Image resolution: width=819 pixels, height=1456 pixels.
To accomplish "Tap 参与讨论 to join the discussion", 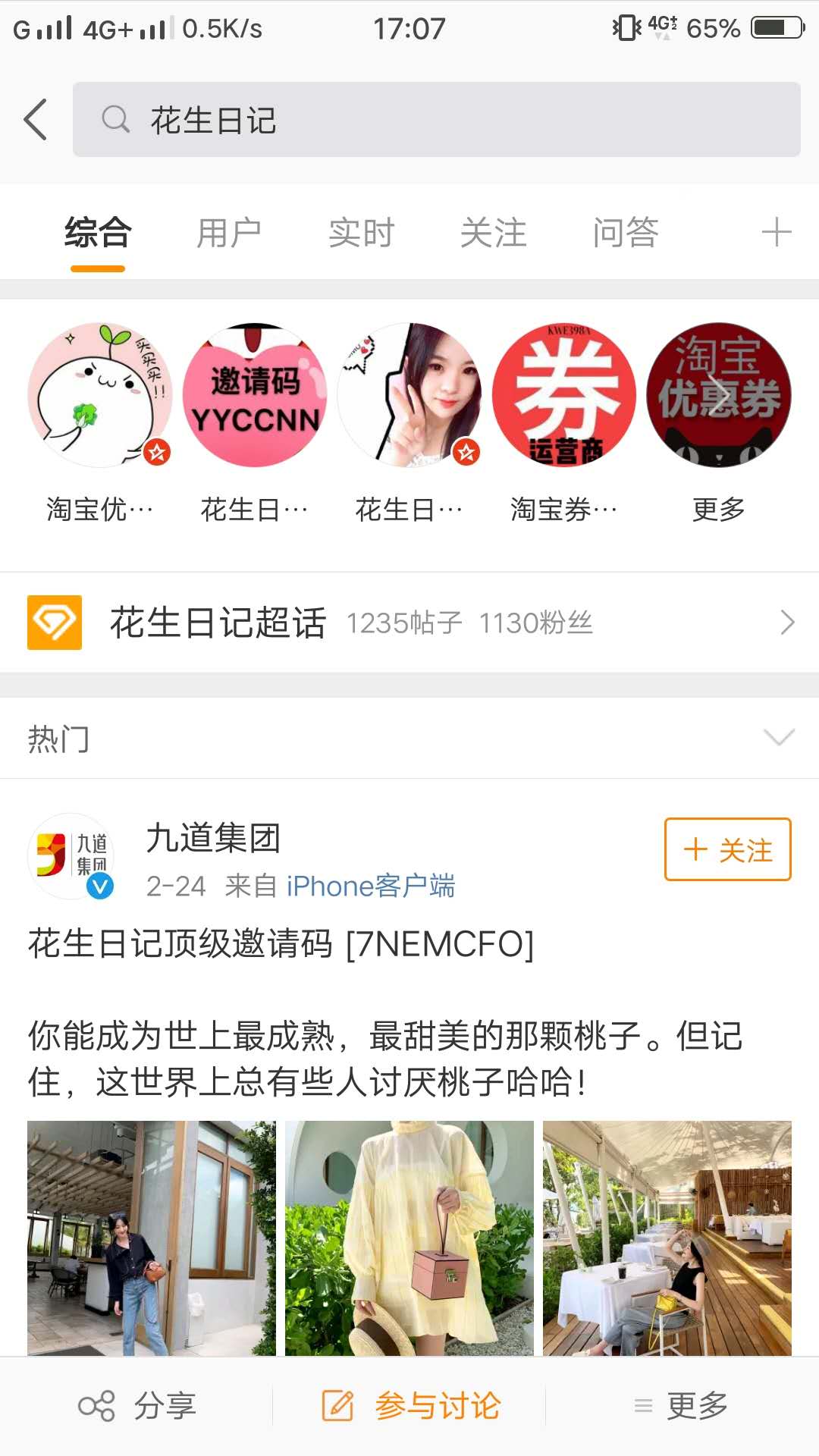I will pos(409,1406).
